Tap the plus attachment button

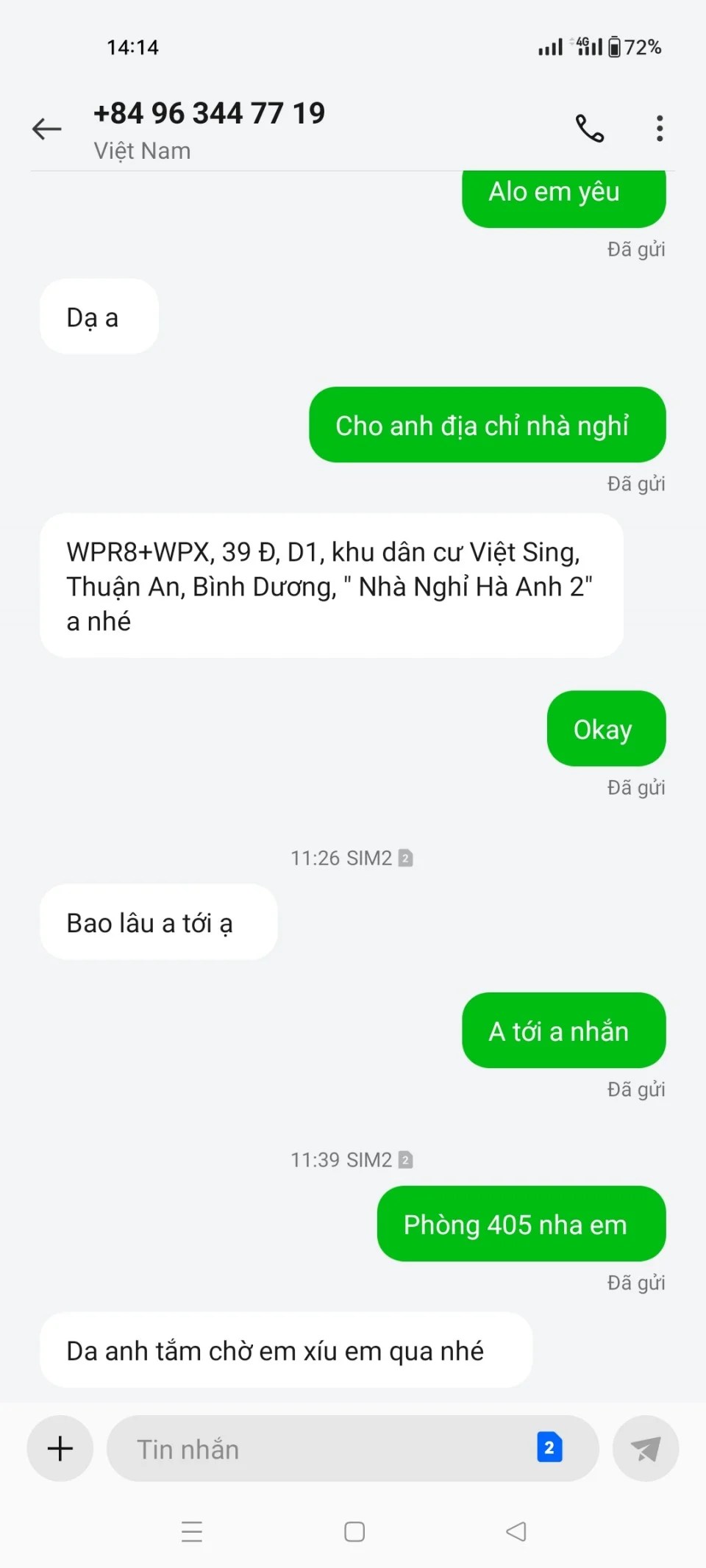(x=60, y=1448)
